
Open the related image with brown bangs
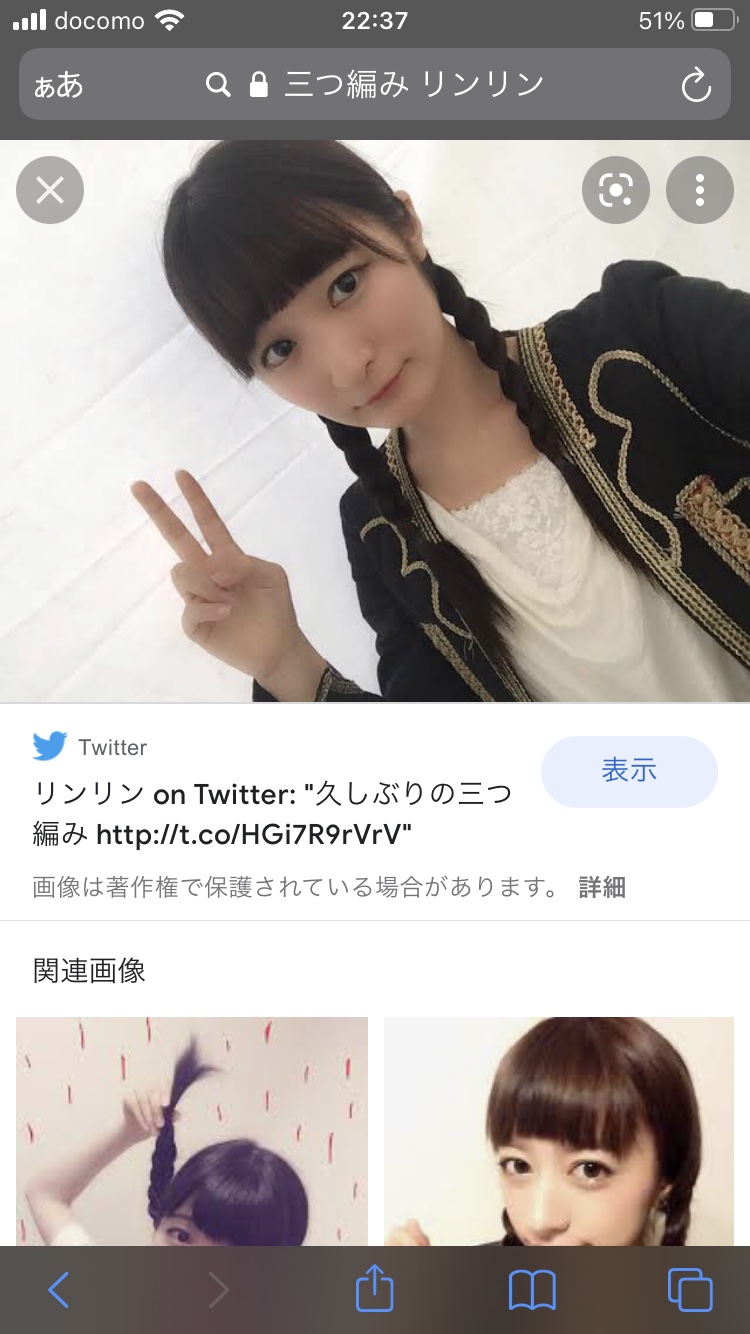(x=559, y=1130)
